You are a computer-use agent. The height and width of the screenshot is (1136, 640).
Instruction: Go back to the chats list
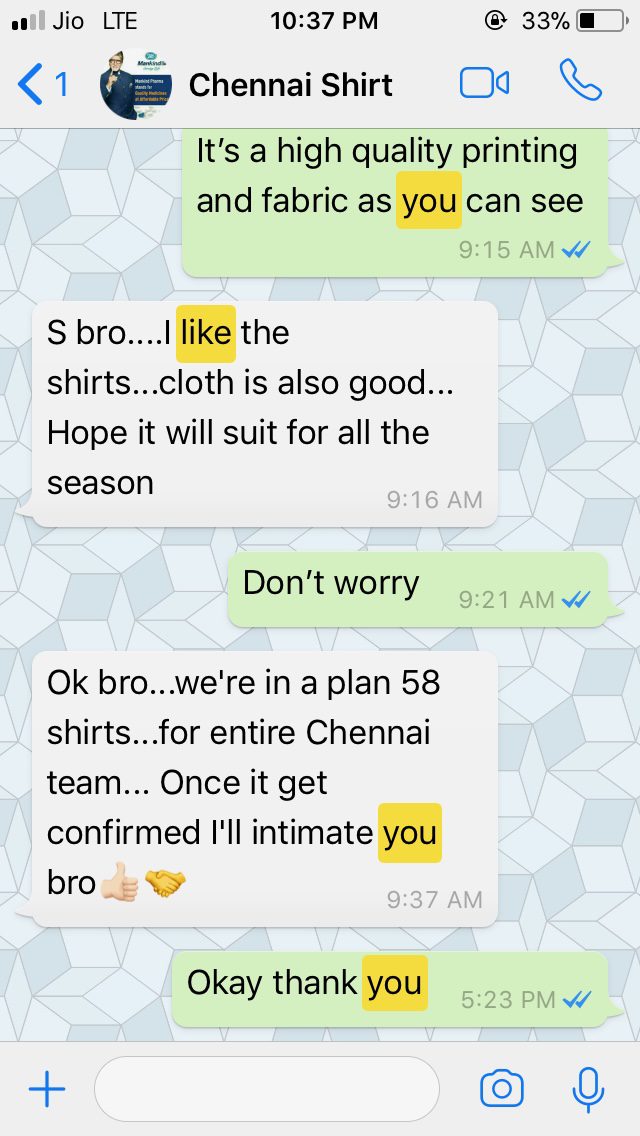click(x=40, y=85)
